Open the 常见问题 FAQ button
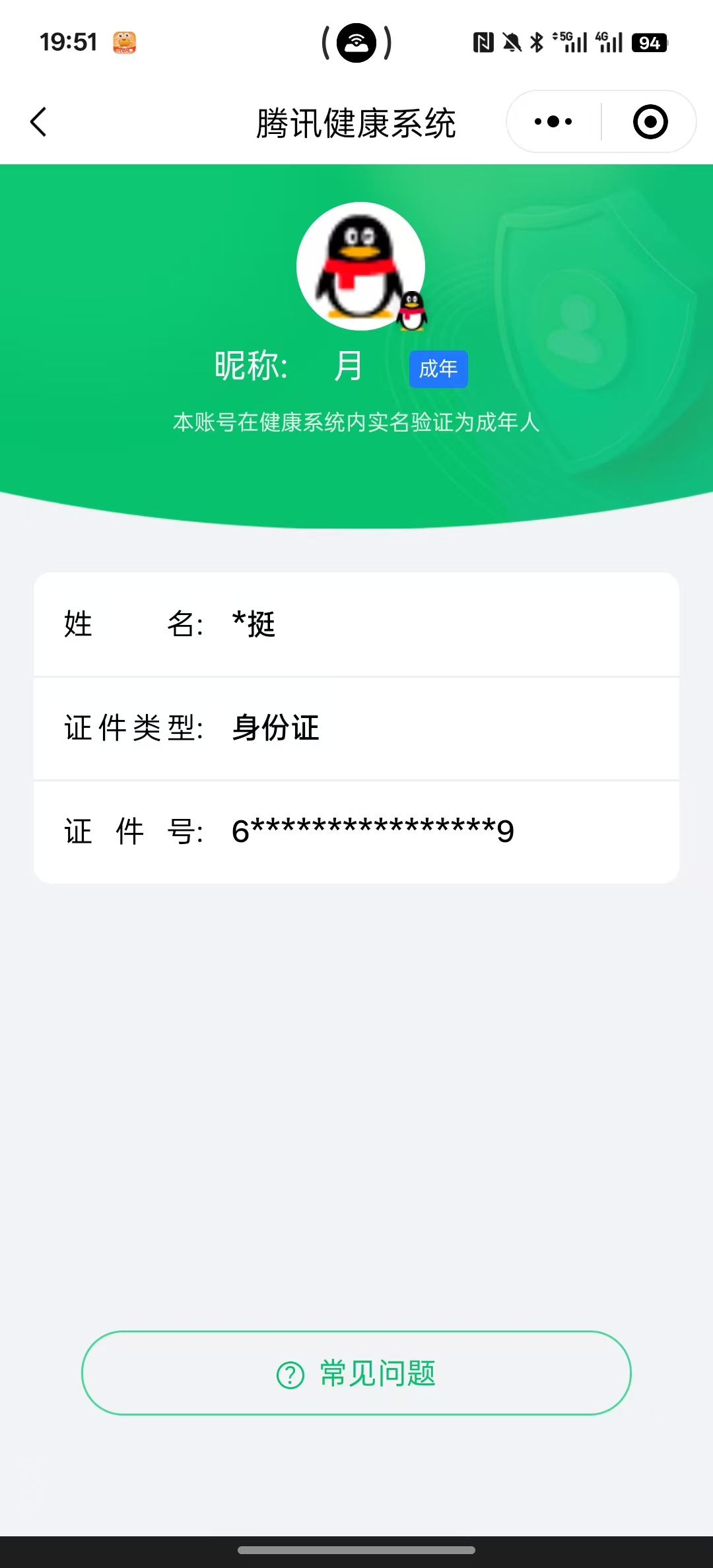This screenshot has height=1568, width=713. click(356, 1373)
